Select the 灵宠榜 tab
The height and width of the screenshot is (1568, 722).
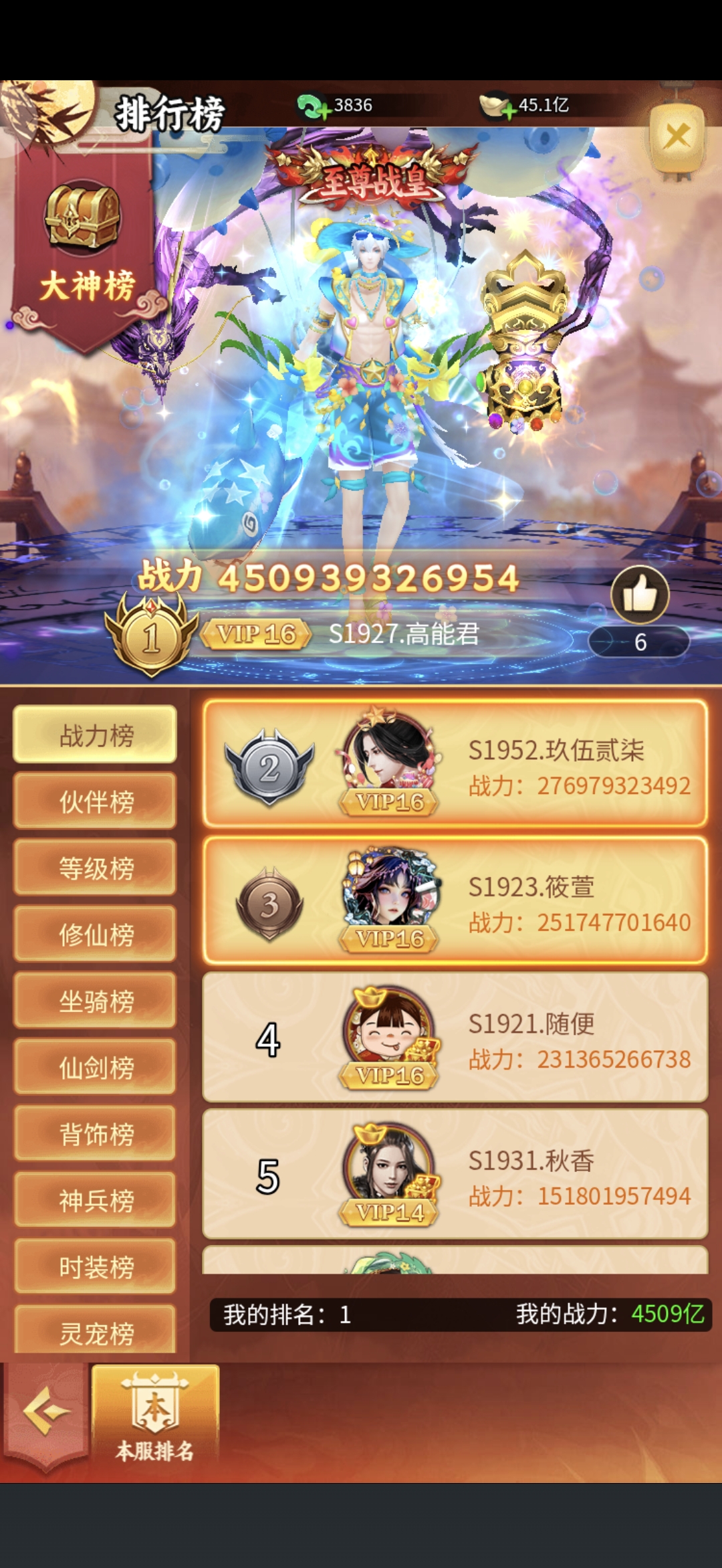point(96,1331)
